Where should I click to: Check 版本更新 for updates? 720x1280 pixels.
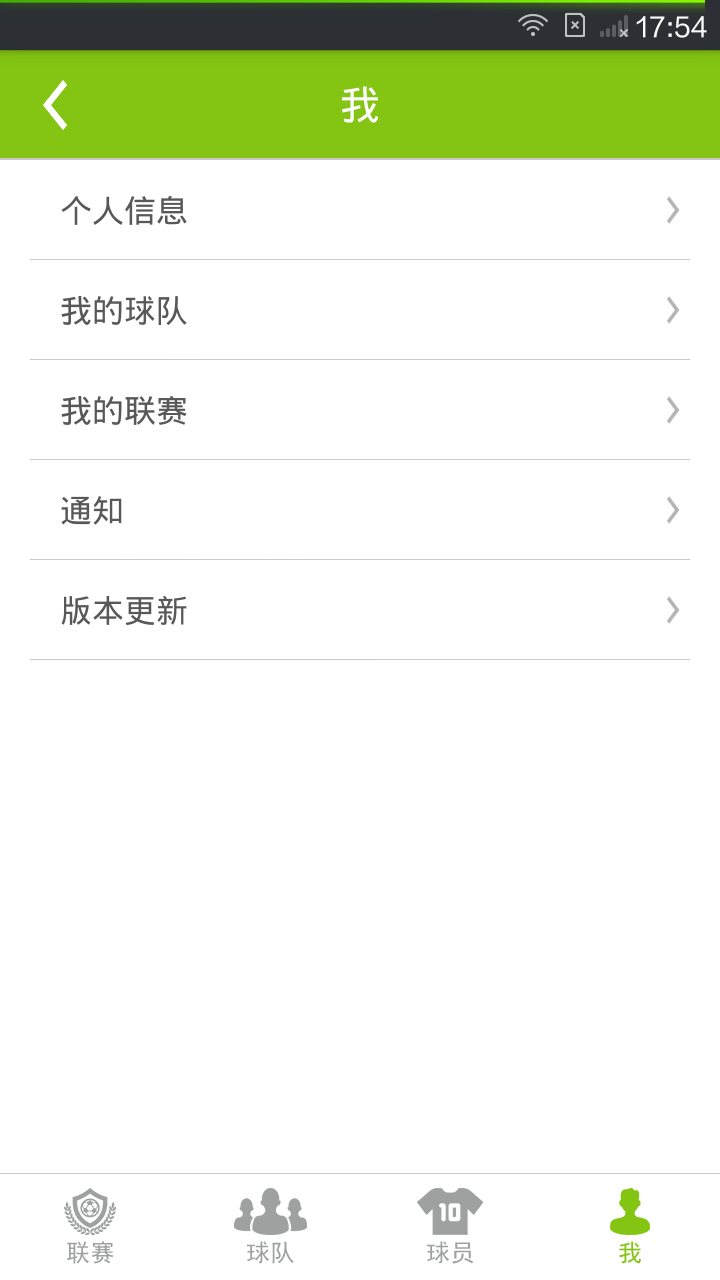(x=360, y=610)
